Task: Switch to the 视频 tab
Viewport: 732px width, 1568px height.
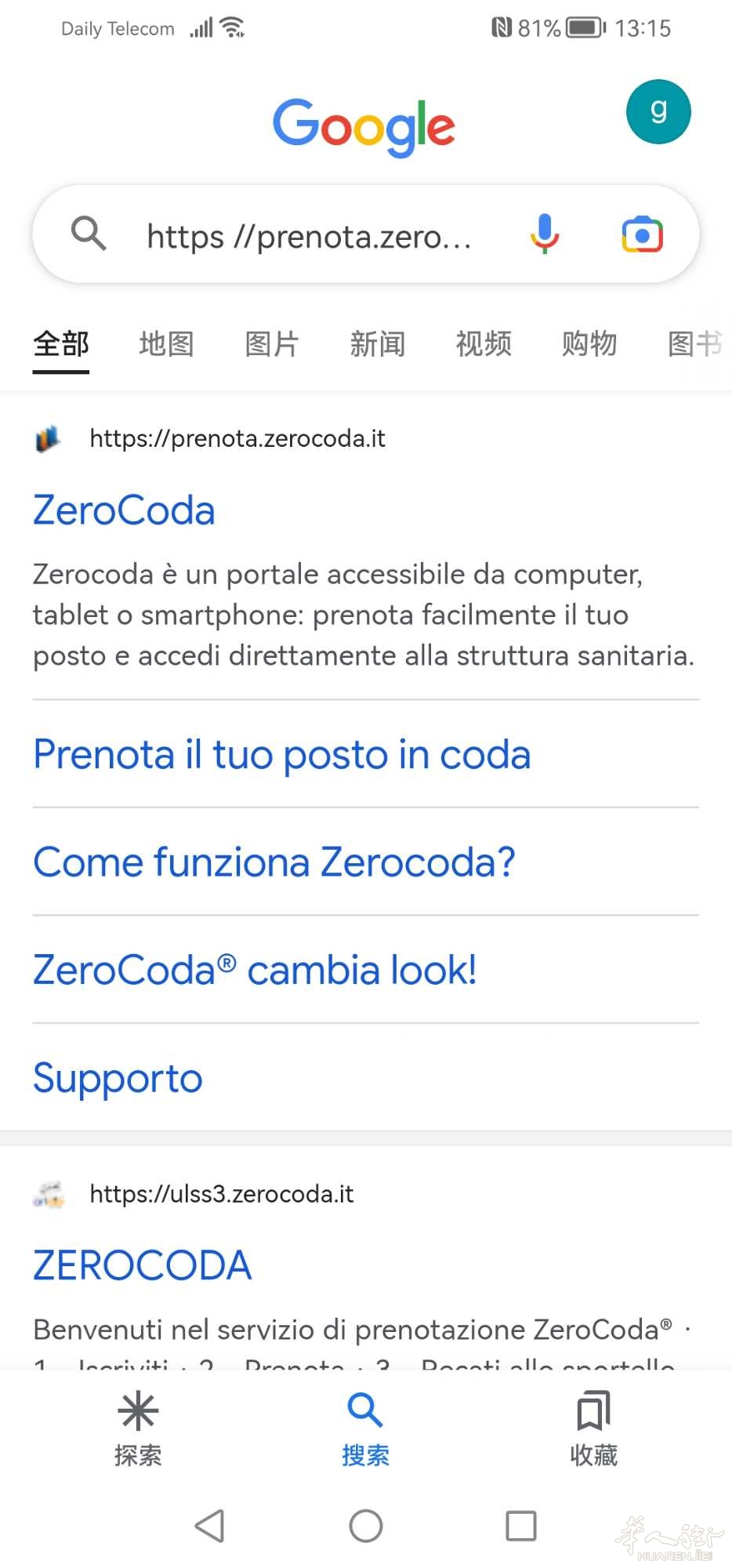Action: 484,343
